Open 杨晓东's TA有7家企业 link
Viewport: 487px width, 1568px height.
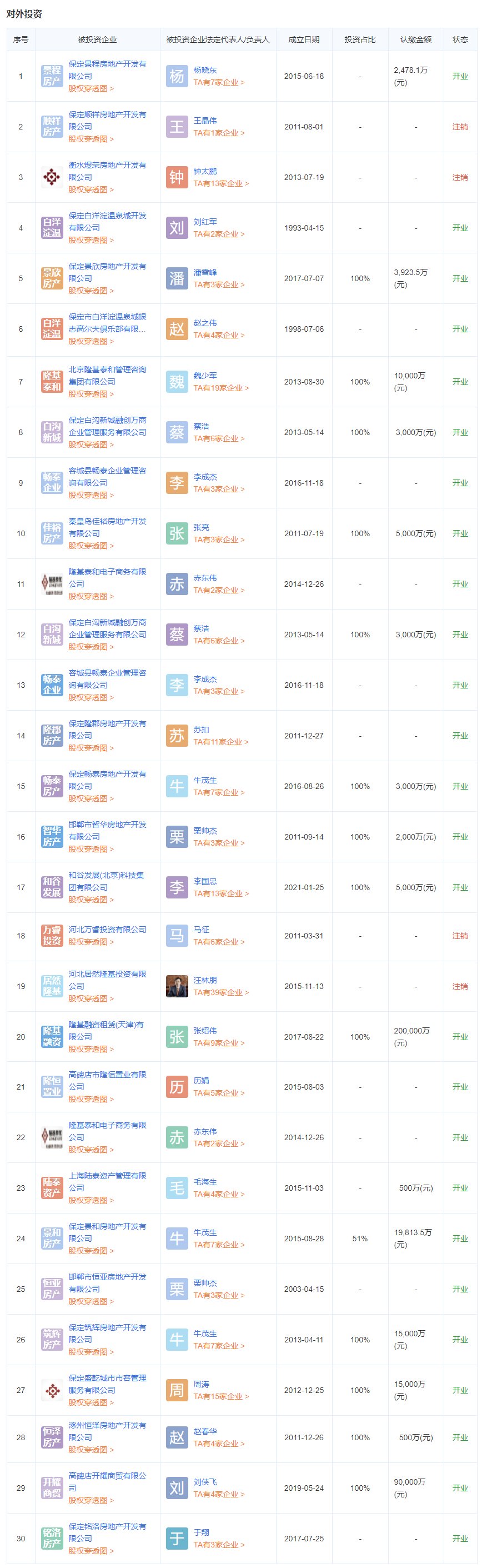point(218,82)
